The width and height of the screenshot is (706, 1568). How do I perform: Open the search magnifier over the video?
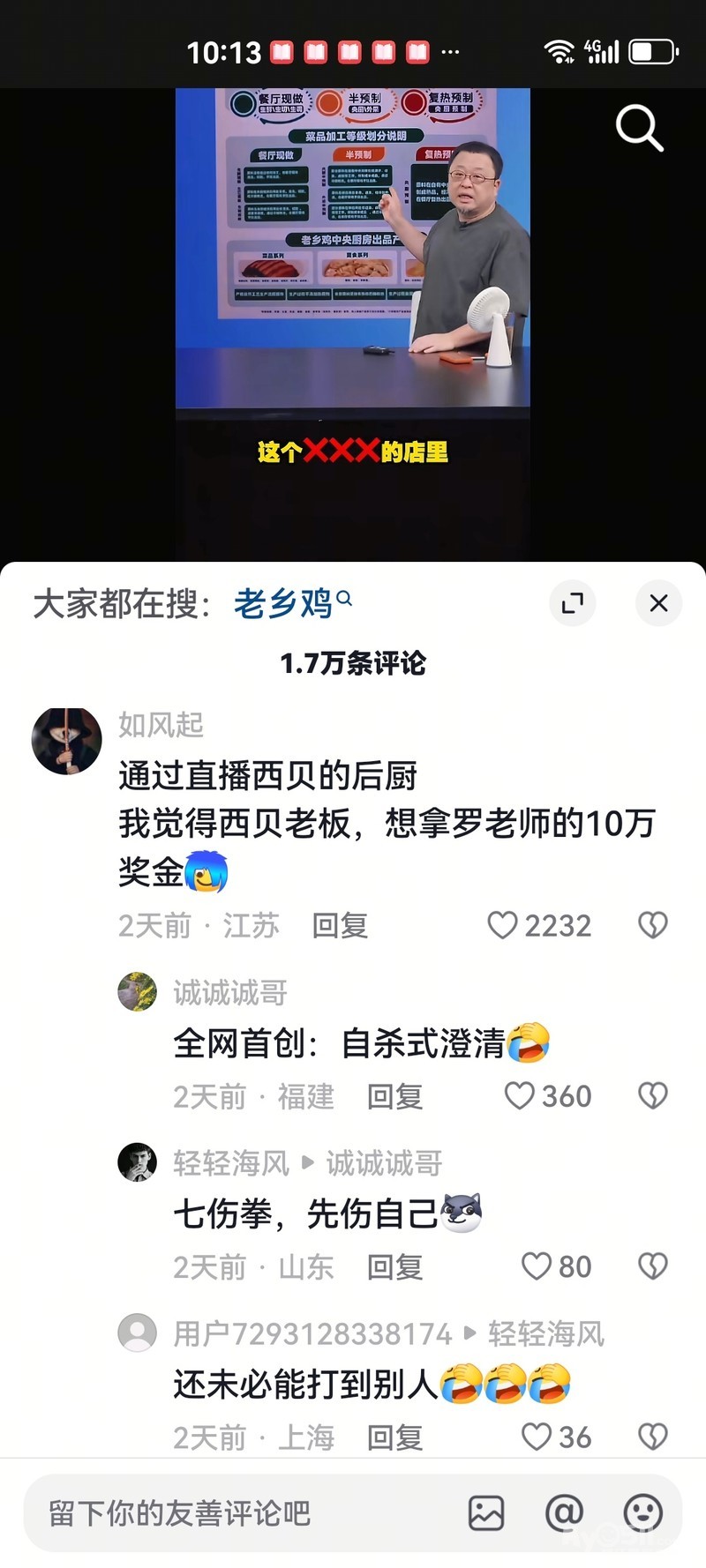point(639,129)
